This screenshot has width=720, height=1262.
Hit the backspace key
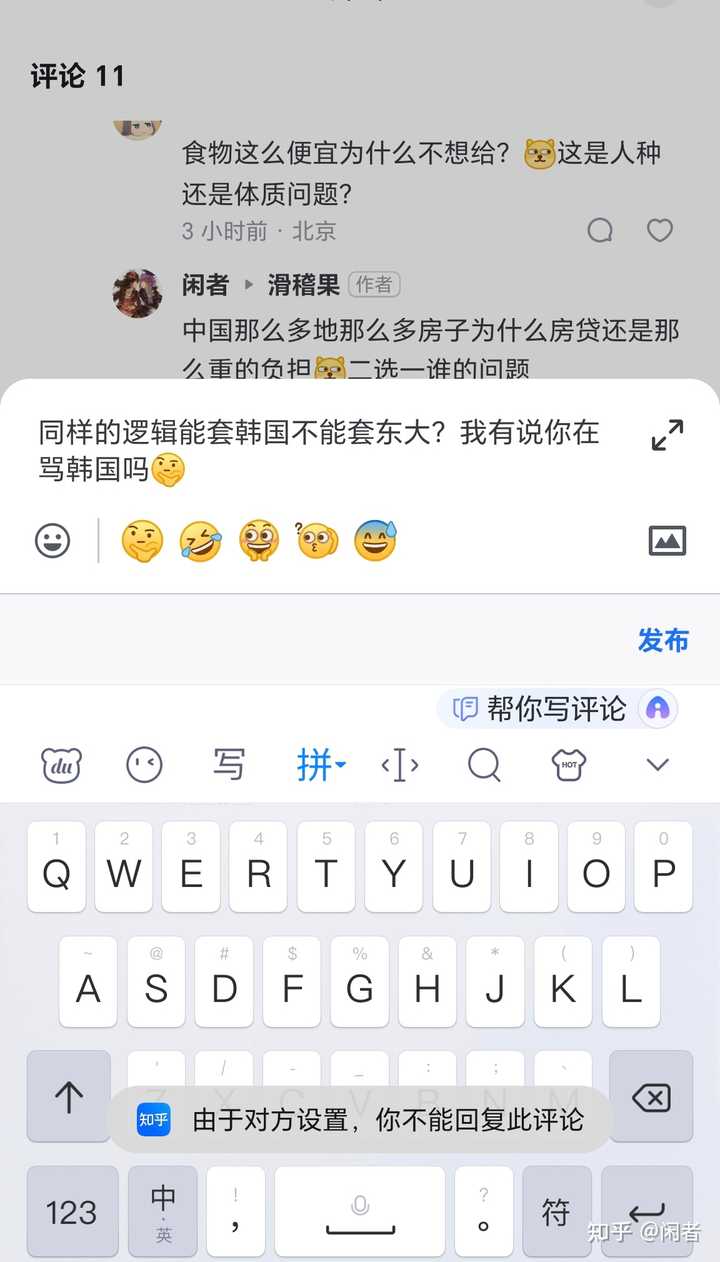(651, 1098)
